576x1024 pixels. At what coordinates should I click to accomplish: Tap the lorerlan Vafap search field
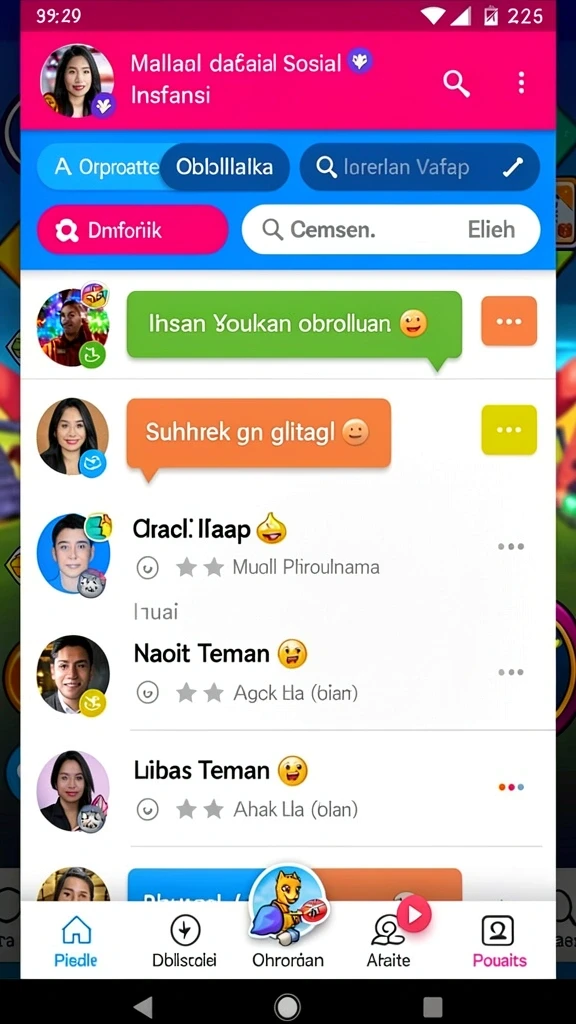click(419, 167)
